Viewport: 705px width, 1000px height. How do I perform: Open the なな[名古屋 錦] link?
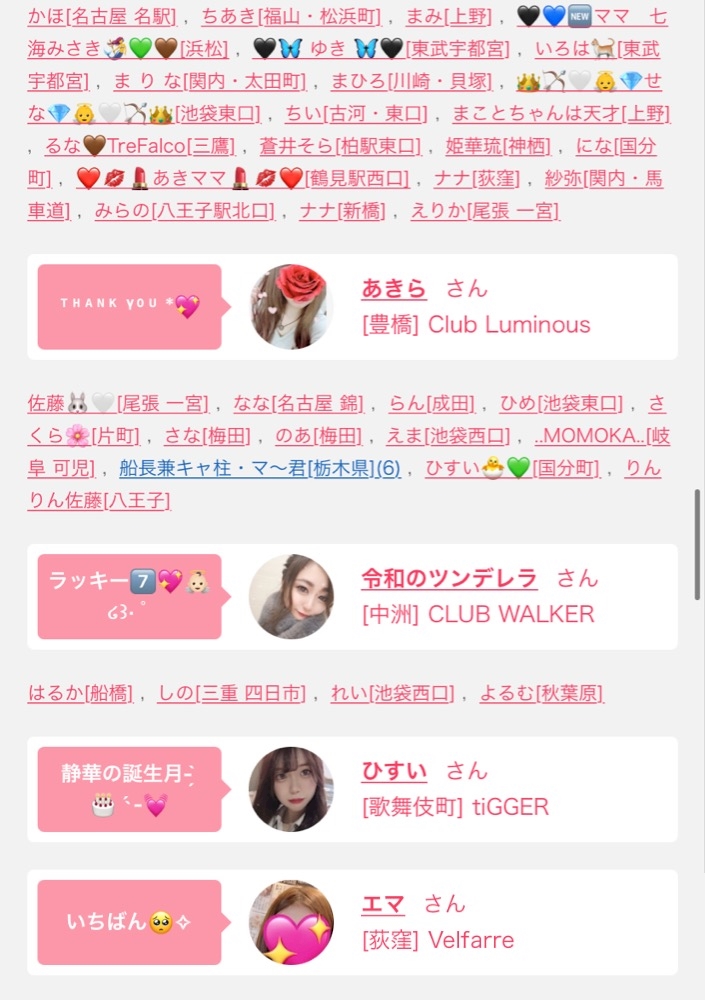coord(298,404)
